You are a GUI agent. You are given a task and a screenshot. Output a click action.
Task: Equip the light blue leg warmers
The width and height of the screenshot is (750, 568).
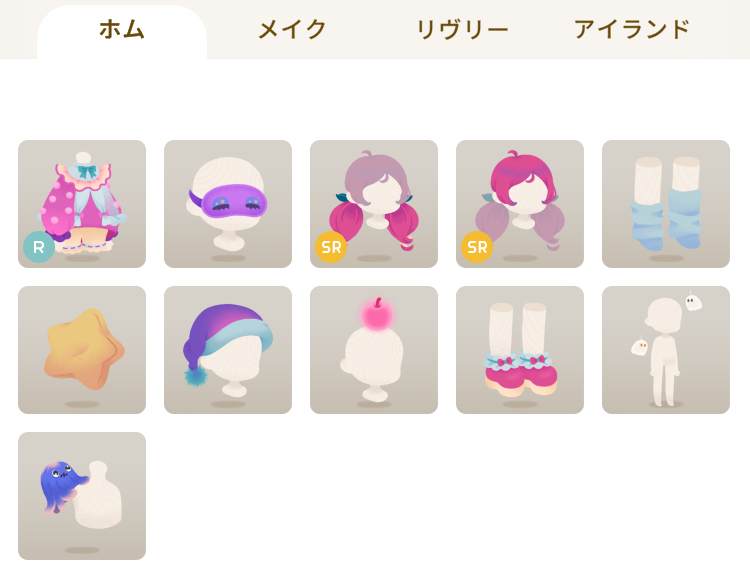[666, 204]
